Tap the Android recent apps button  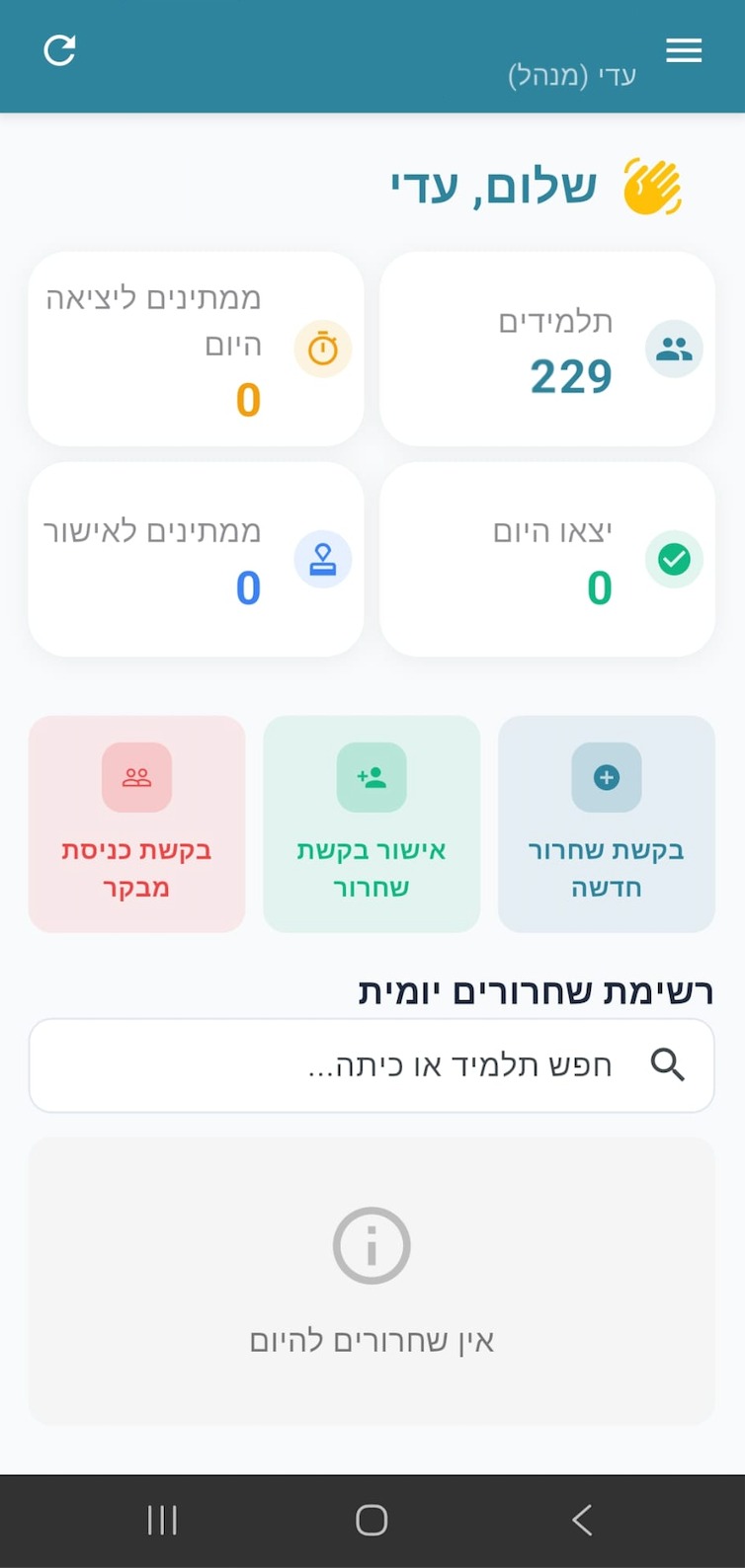click(x=161, y=1521)
